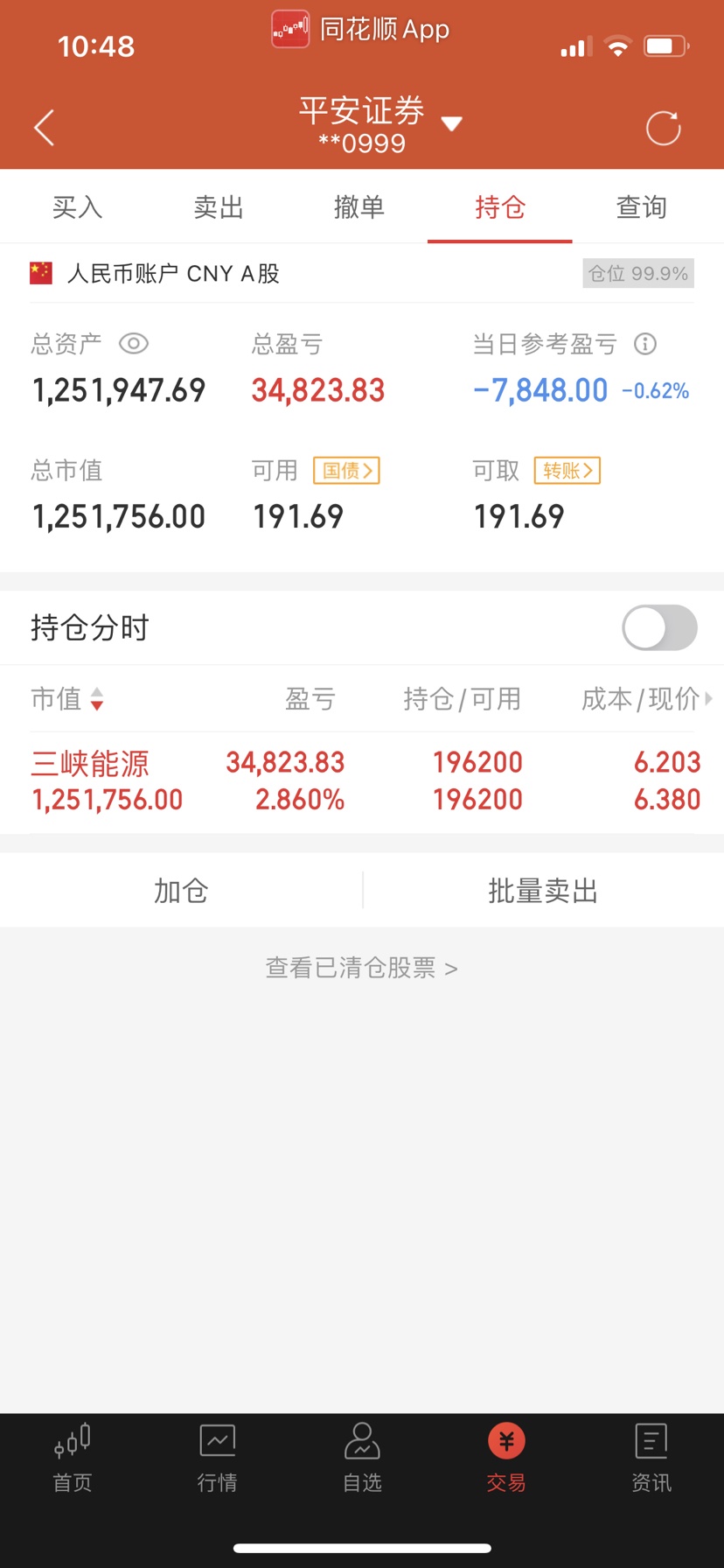Select the 持仓 tab
This screenshot has height=1568, width=724.
pyautogui.click(x=500, y=207)
